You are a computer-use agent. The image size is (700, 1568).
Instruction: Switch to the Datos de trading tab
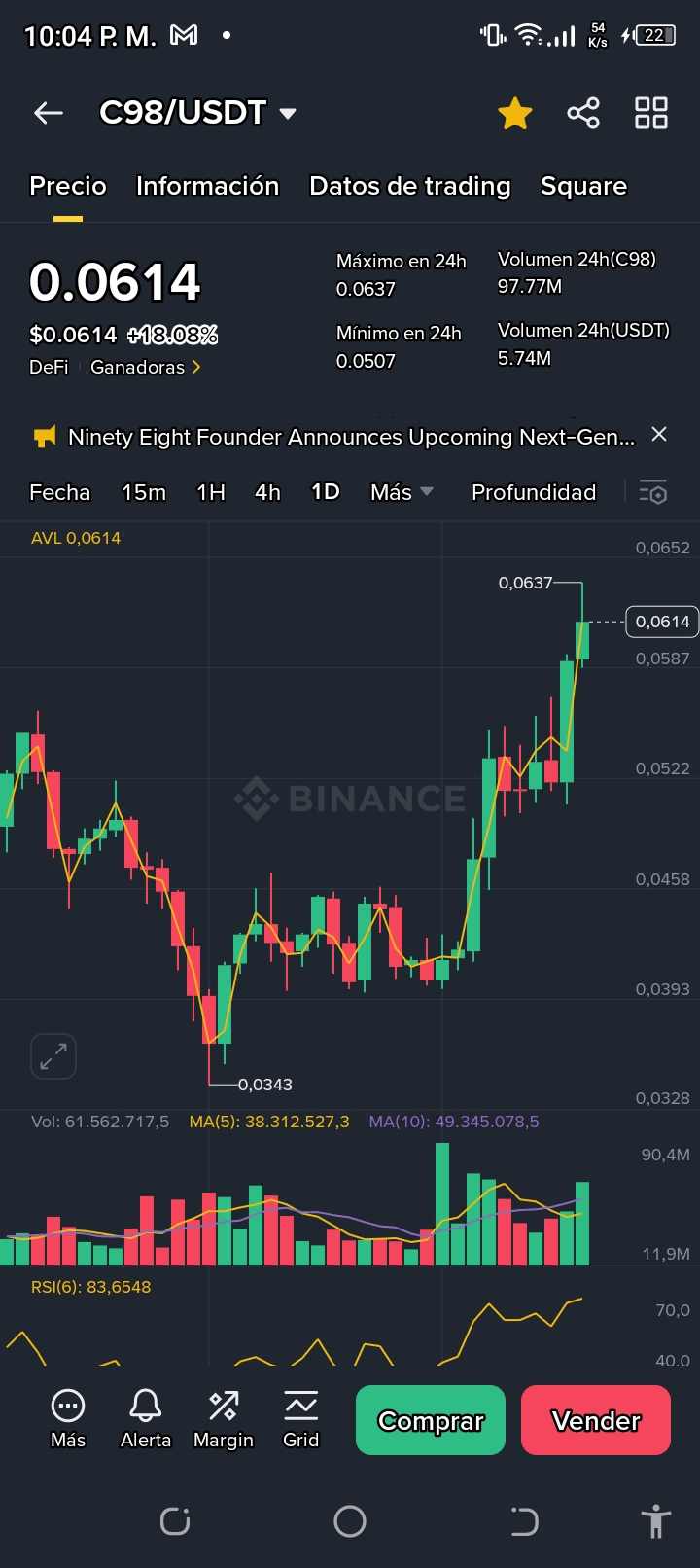coord(409,186)
